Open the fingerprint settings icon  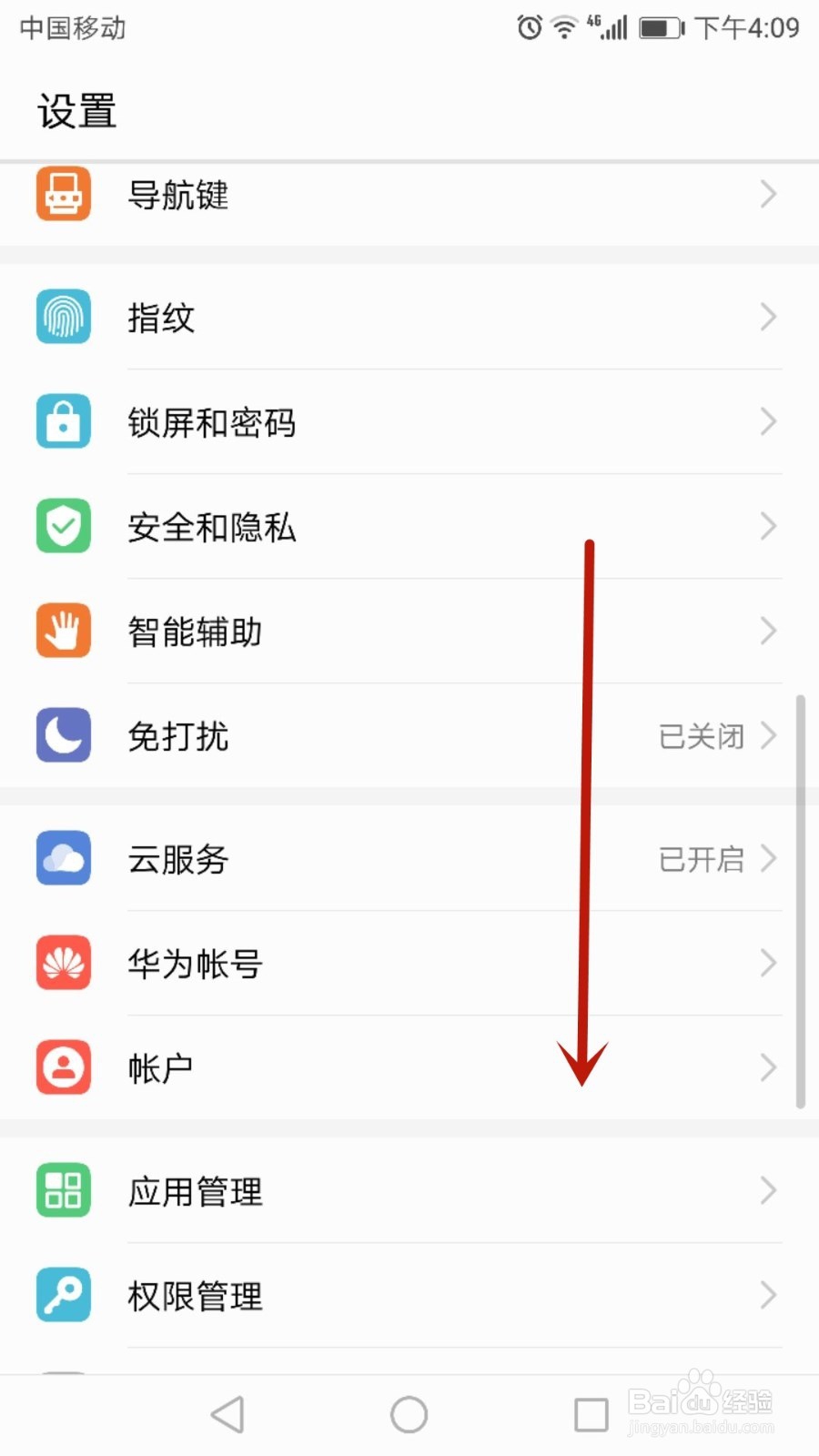click(x=62, y=316)
